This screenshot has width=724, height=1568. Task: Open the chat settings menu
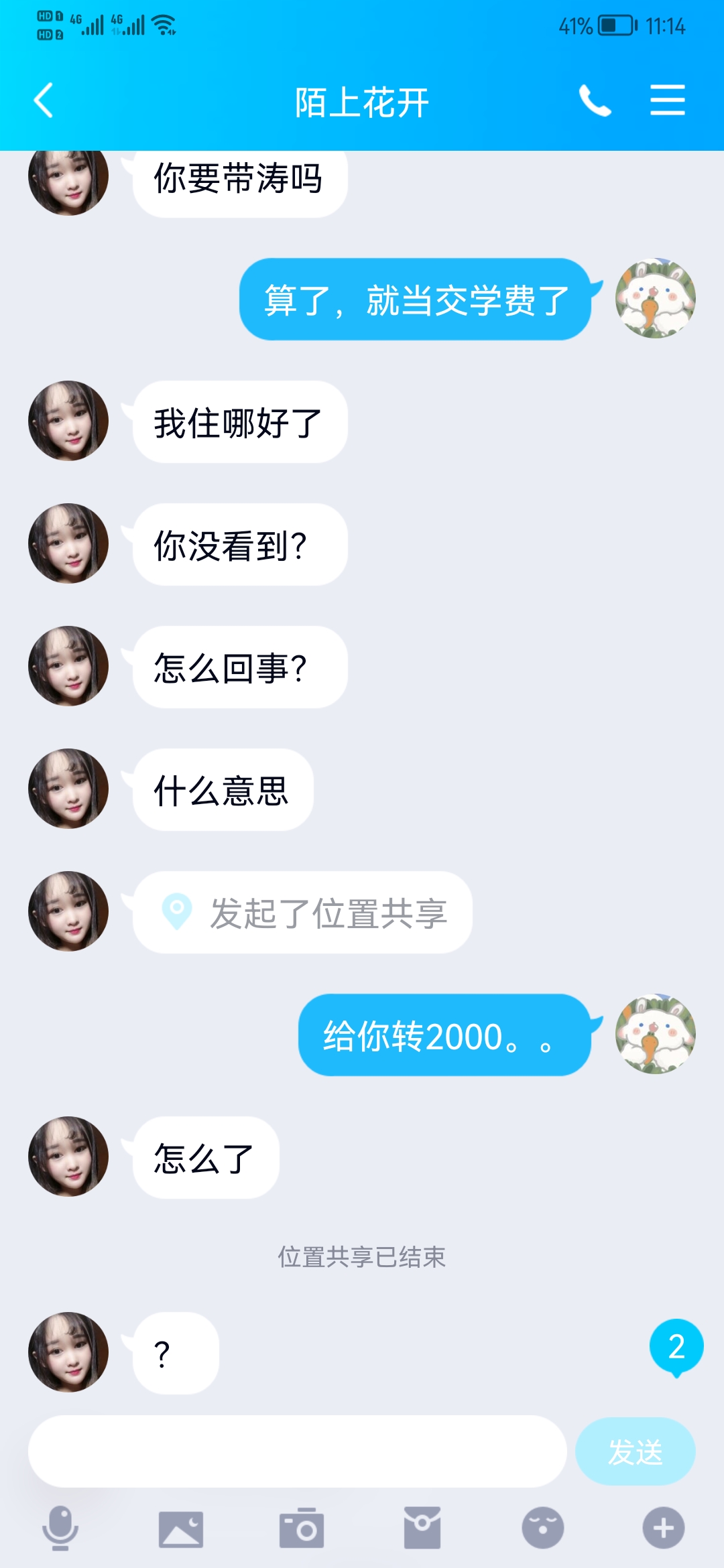coord(667,101)
